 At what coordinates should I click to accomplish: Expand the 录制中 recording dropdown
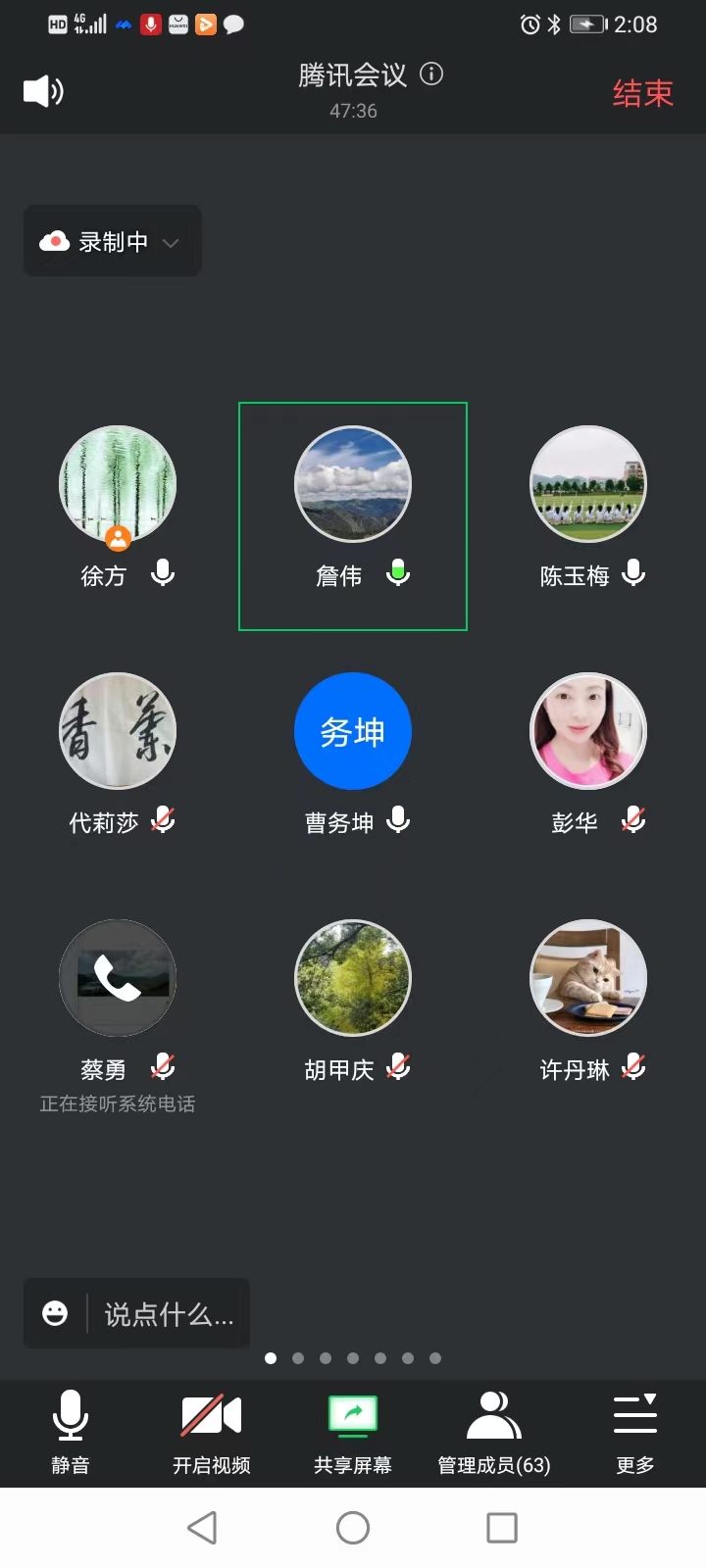113,241
